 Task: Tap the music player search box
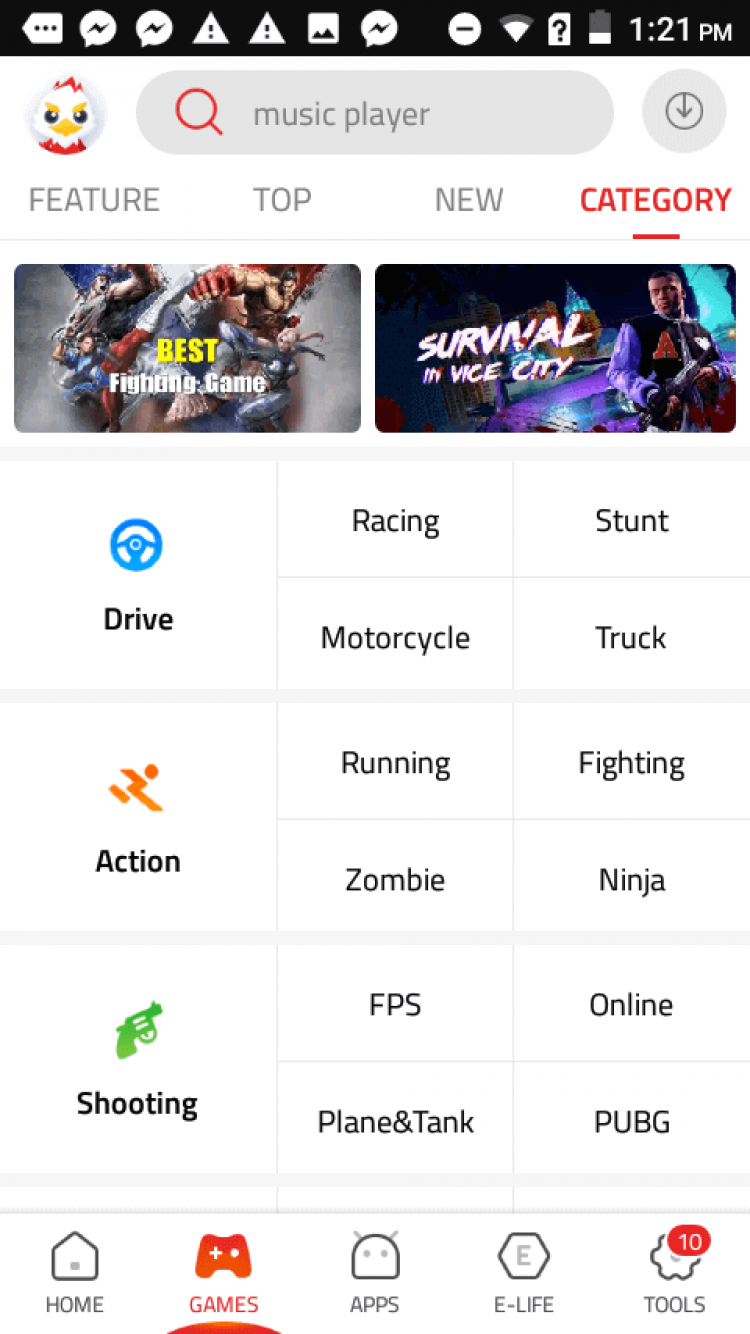[375, 113]
